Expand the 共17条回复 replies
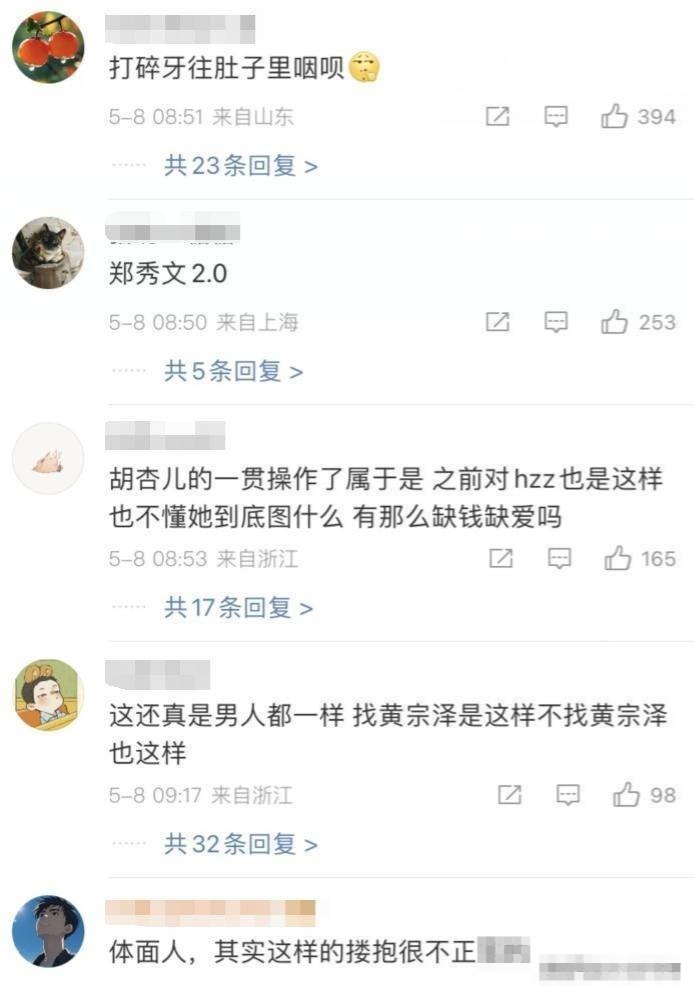This screenshot has width=694, height=986. pyautogui.click(x=238, y=607)
